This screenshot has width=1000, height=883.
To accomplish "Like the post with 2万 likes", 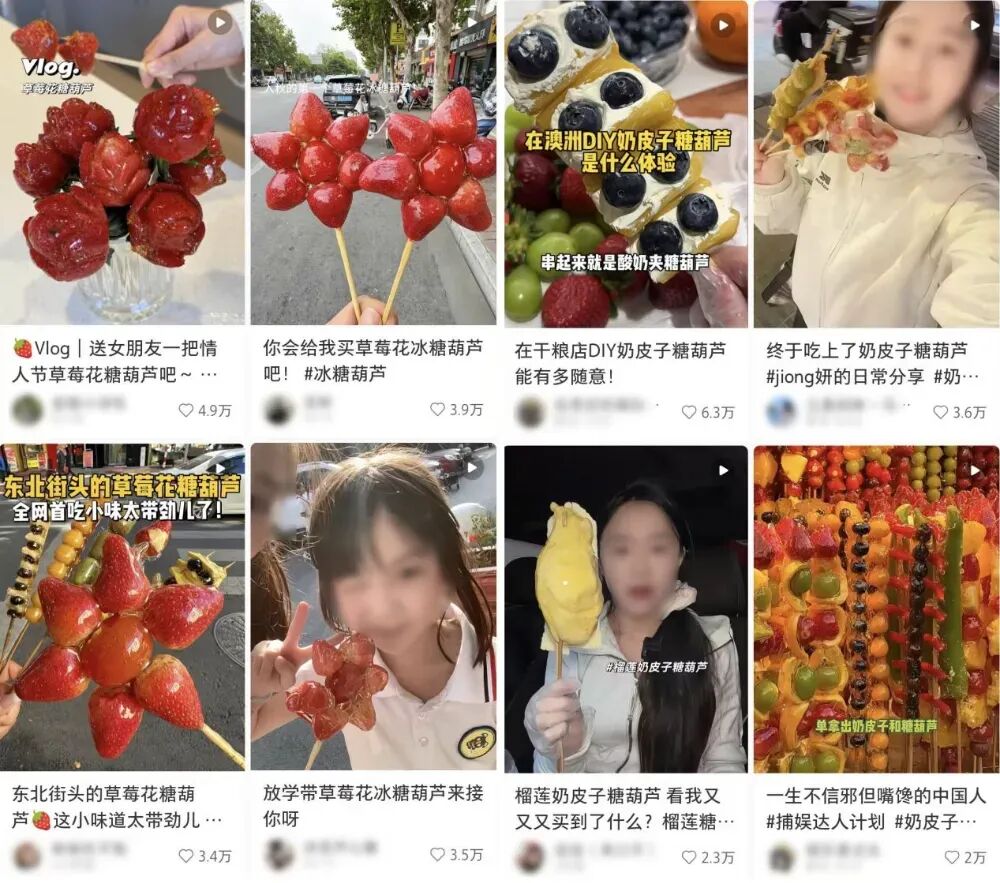I will click(952, 857).
